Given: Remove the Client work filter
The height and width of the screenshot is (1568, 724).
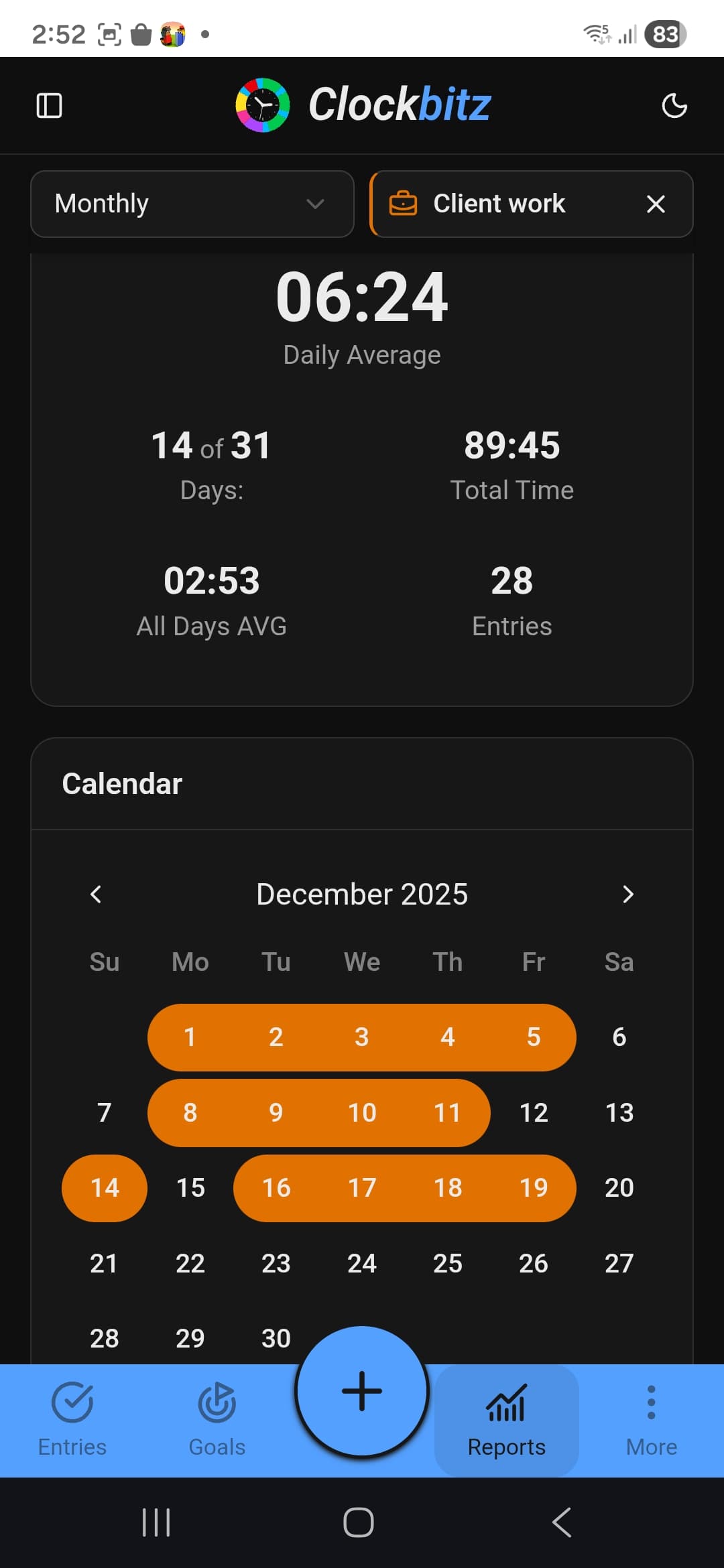Looking at the screenshot, I should point(656,204).
